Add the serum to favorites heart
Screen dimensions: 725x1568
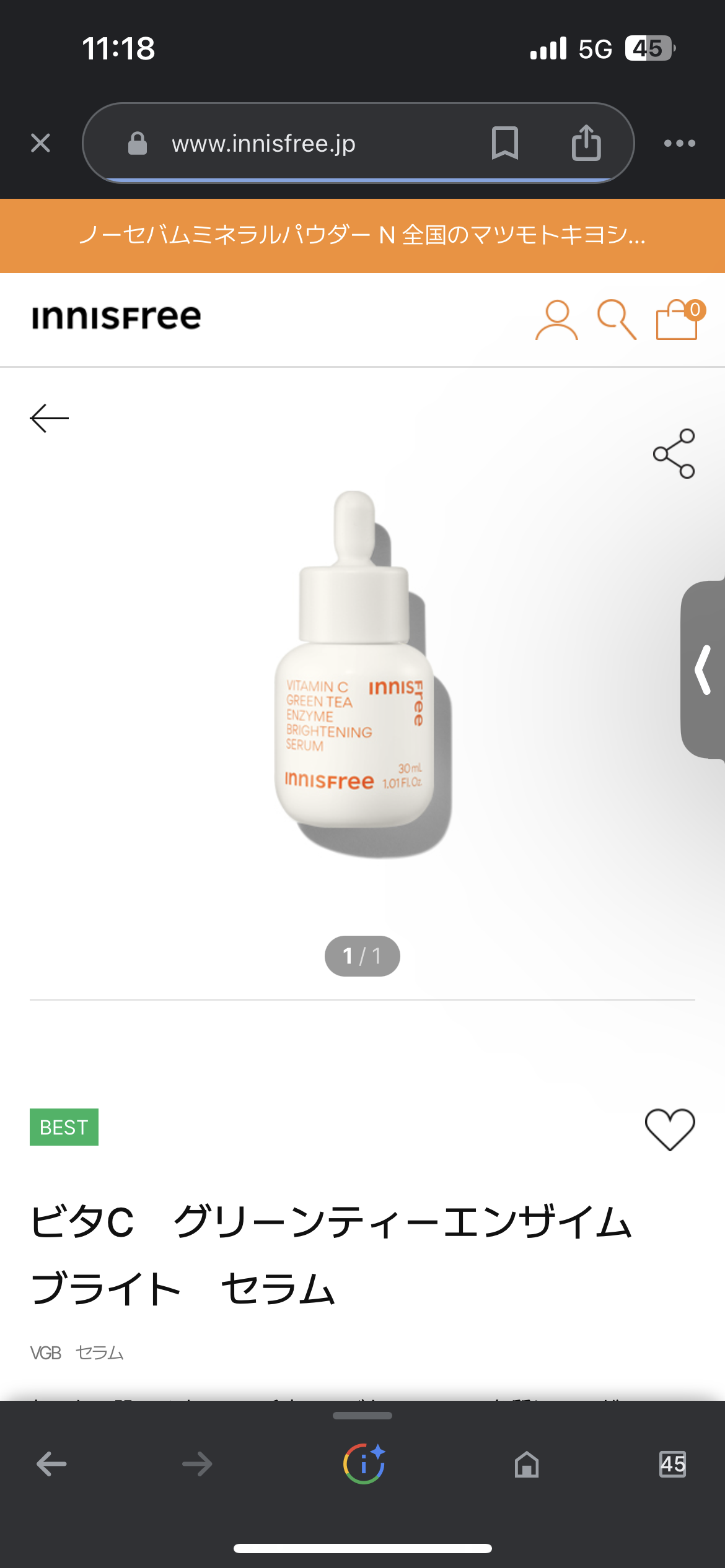(x=670, y=1129)
